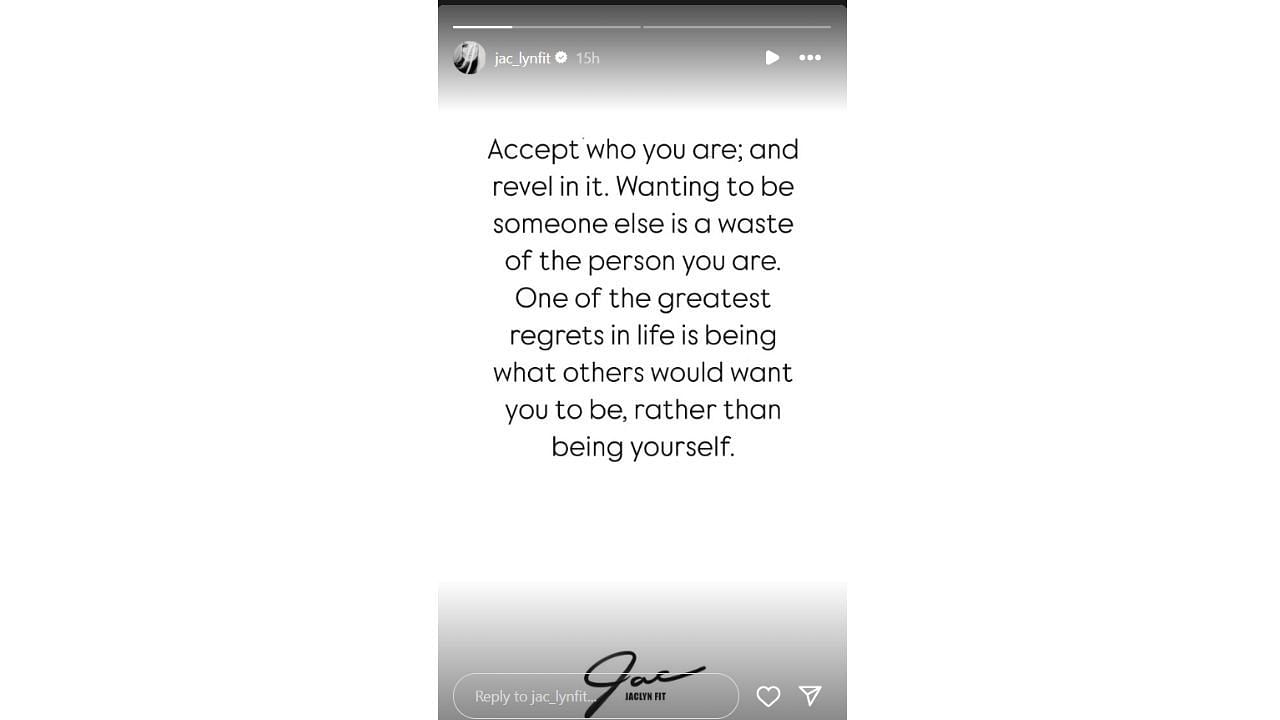This screenshot has width=1280, height=720.
Task: Open jac_lynfit's profile picture
Action: (x=469, y=58)
